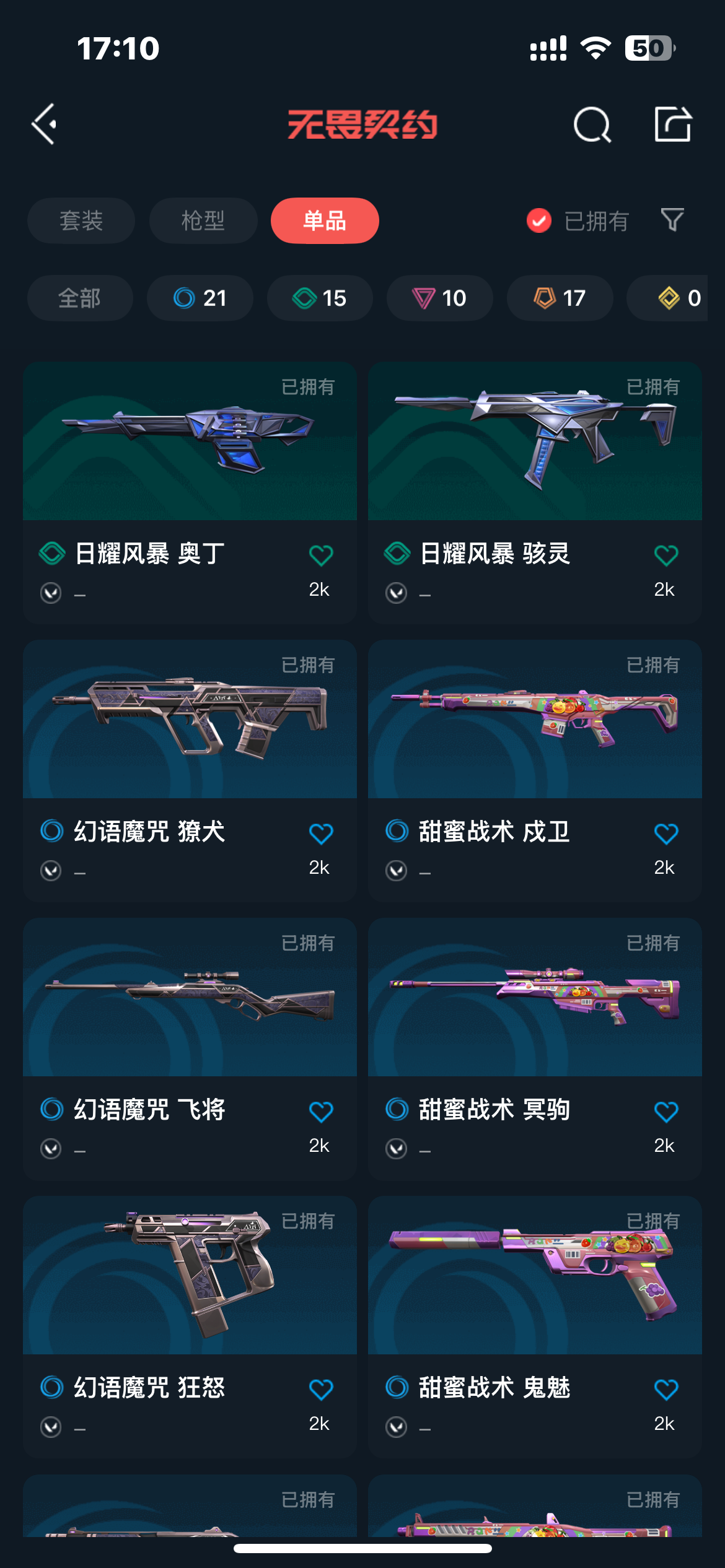The height and width of the screenshot is (1568, 725).
Task: Filter by the green tier chip 15
Action: [320, 298]
